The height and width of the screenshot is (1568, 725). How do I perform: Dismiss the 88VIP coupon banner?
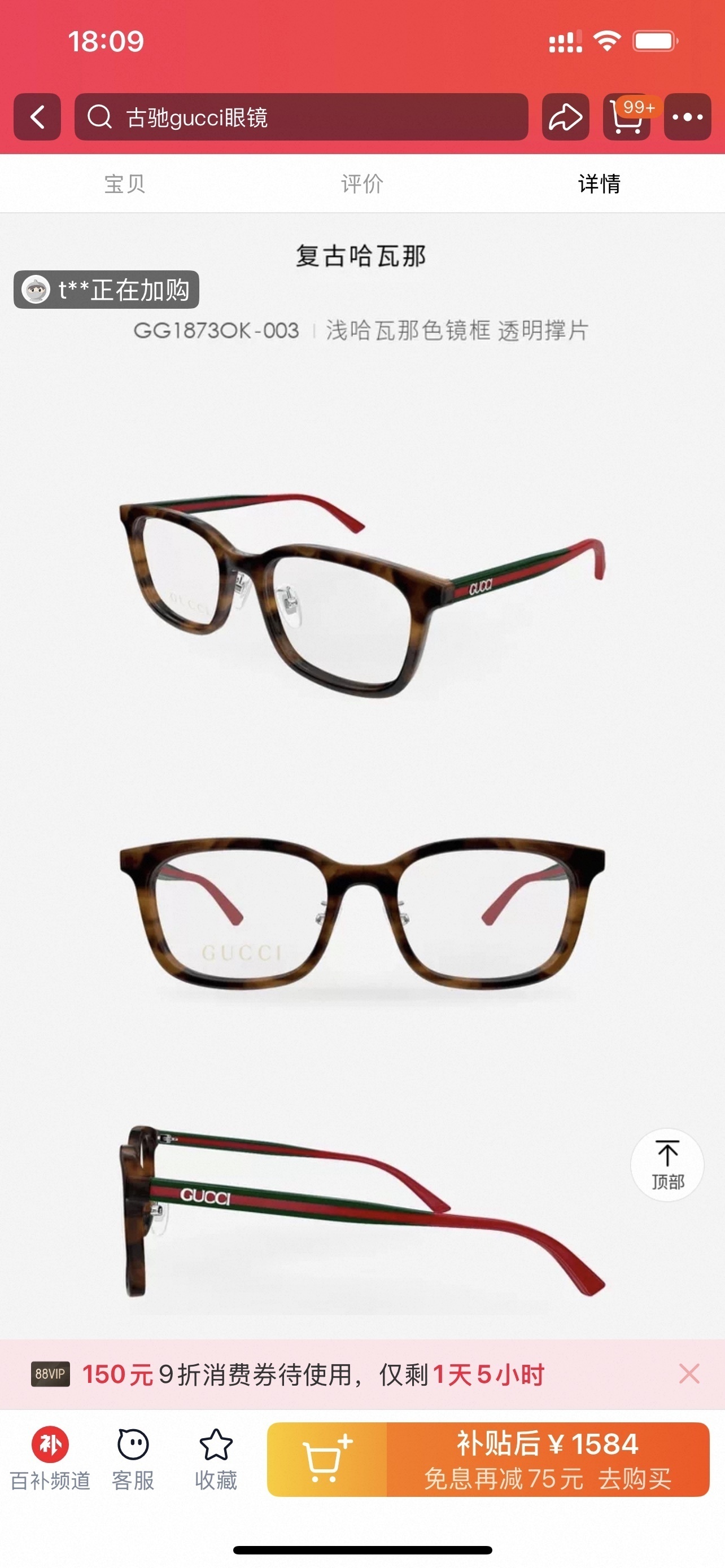(x=689, y=1374)
